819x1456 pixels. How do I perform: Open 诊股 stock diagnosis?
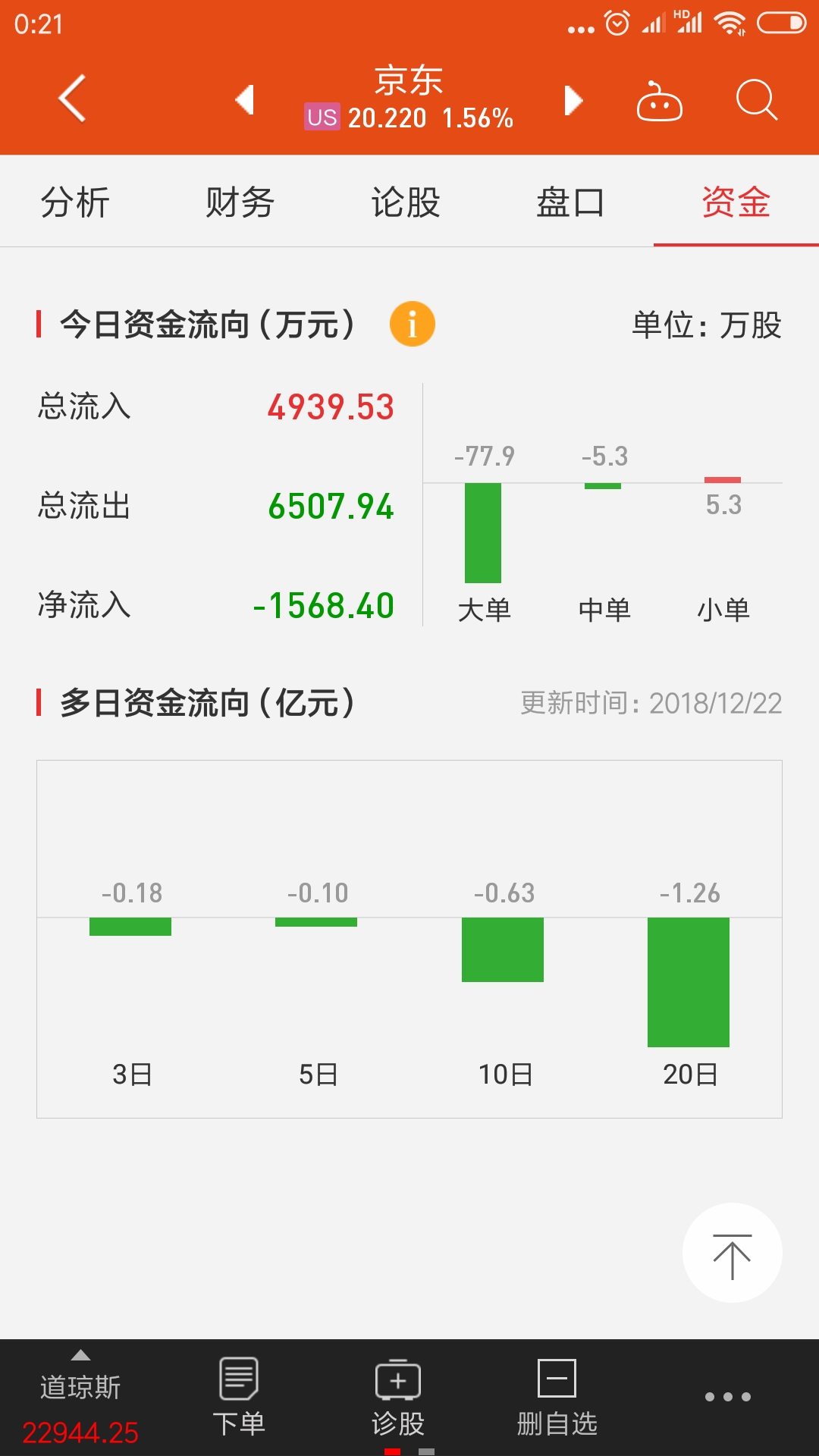click(x=398, y=1398)
